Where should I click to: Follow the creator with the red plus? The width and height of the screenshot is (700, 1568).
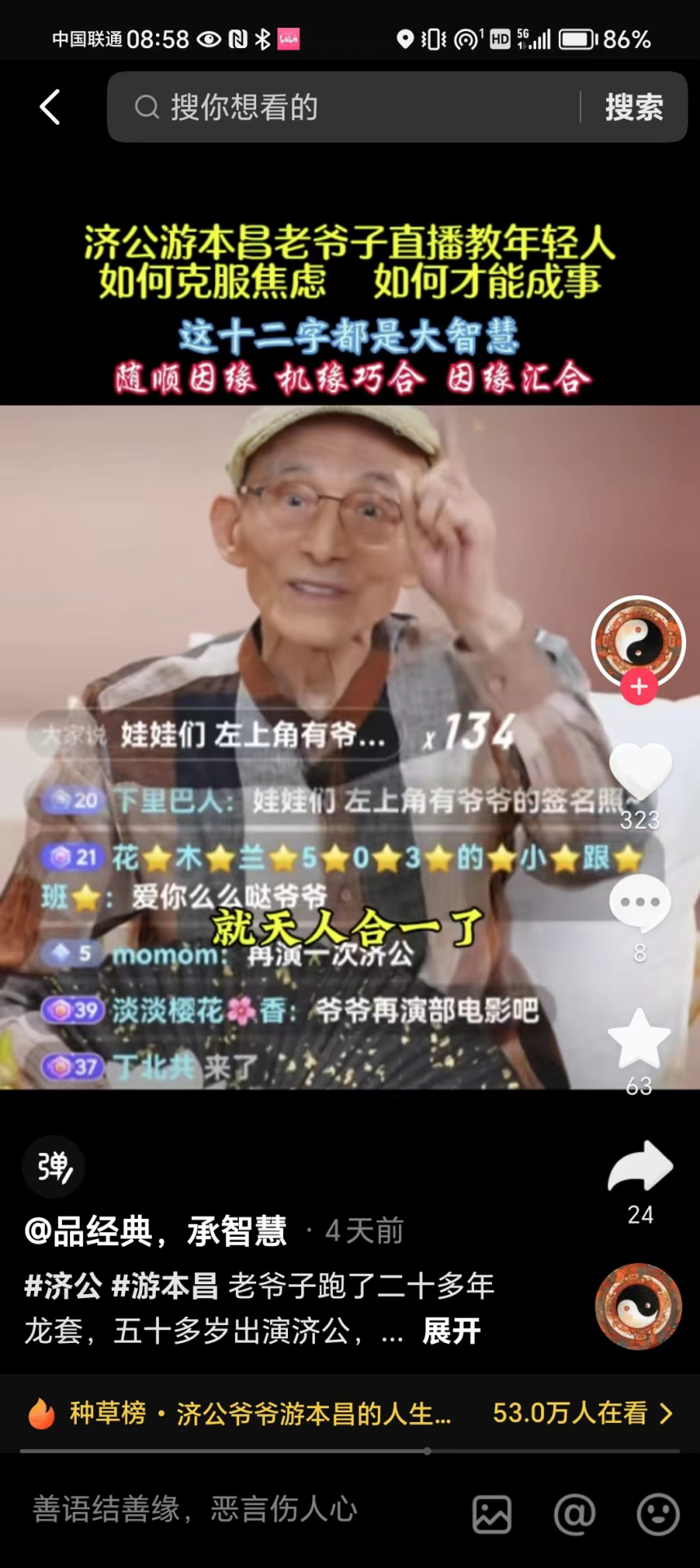point(639,687)
